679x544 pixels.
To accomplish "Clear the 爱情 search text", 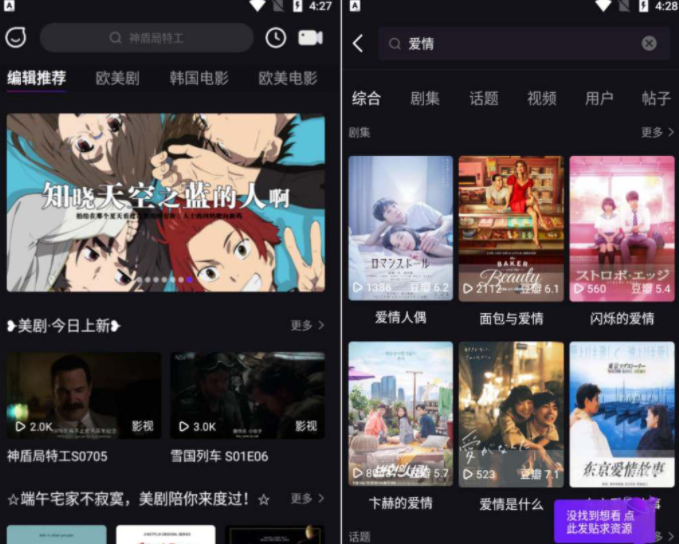I will pos(649,43).
